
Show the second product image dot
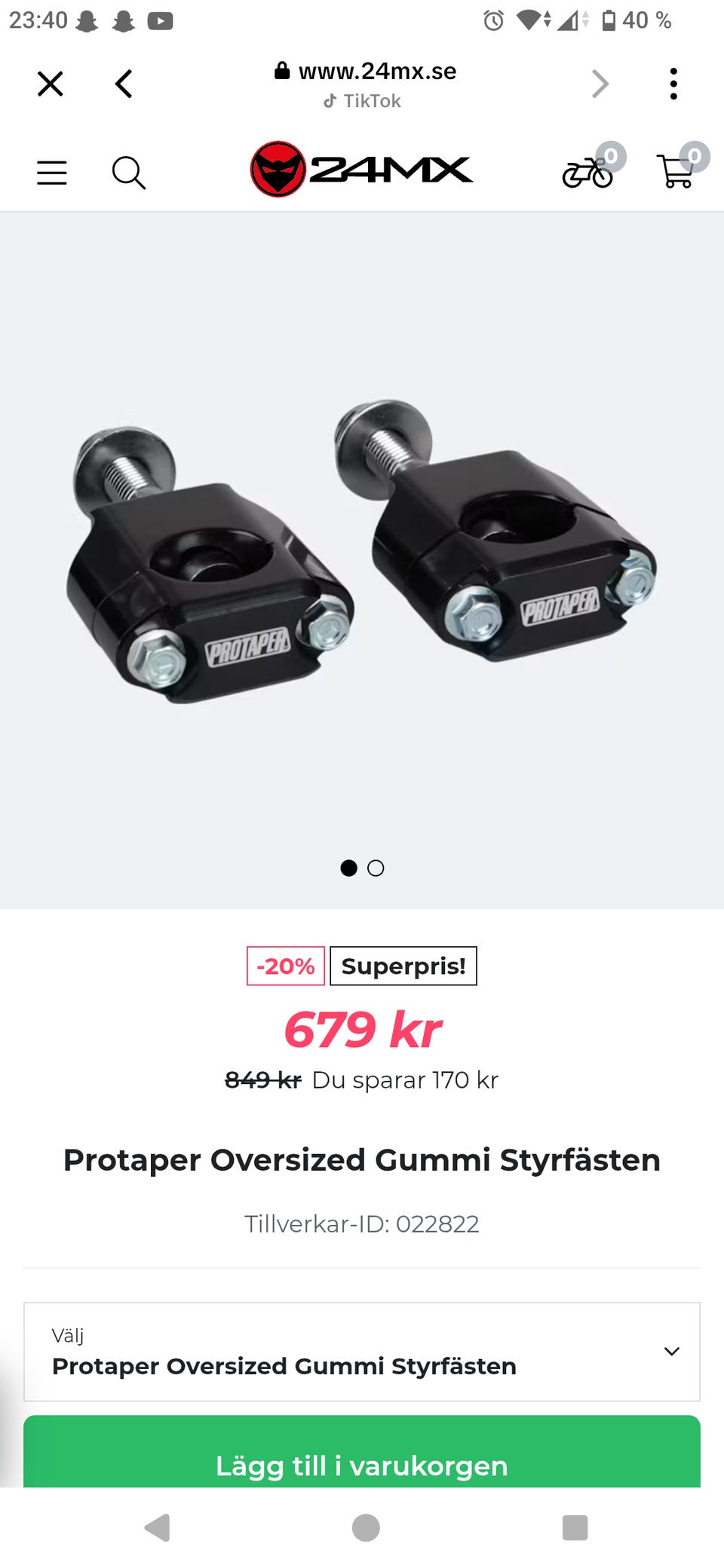(x=376, y=868)
